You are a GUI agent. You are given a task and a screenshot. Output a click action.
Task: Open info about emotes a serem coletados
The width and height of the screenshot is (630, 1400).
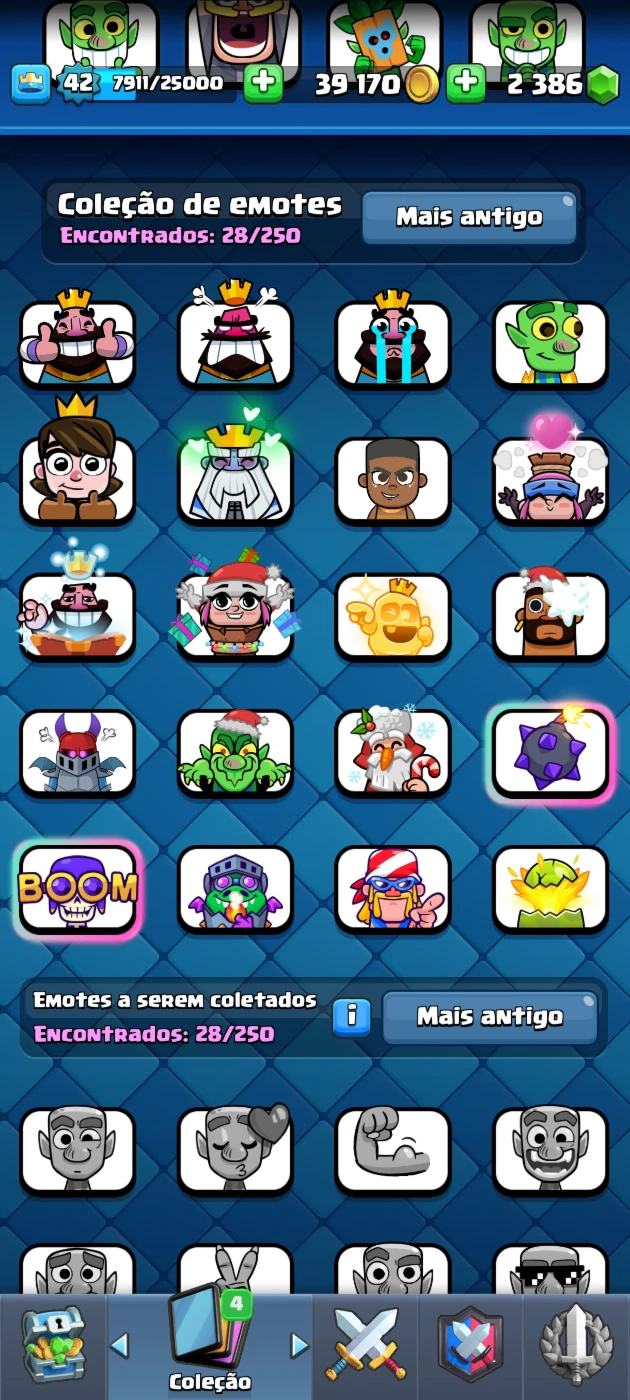[x=351, y=1017]
